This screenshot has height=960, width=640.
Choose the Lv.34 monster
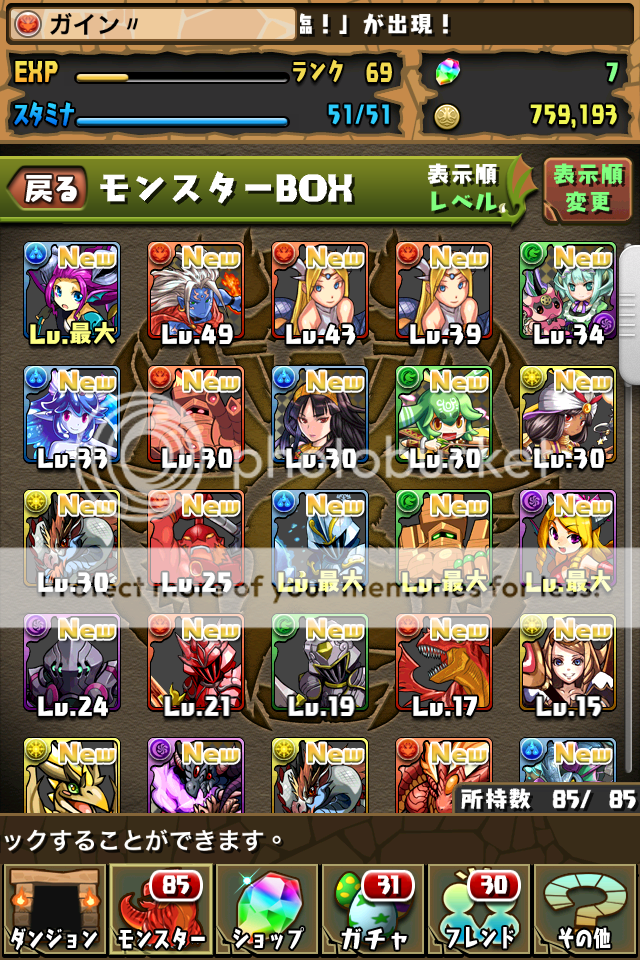(x=567, y=290)
